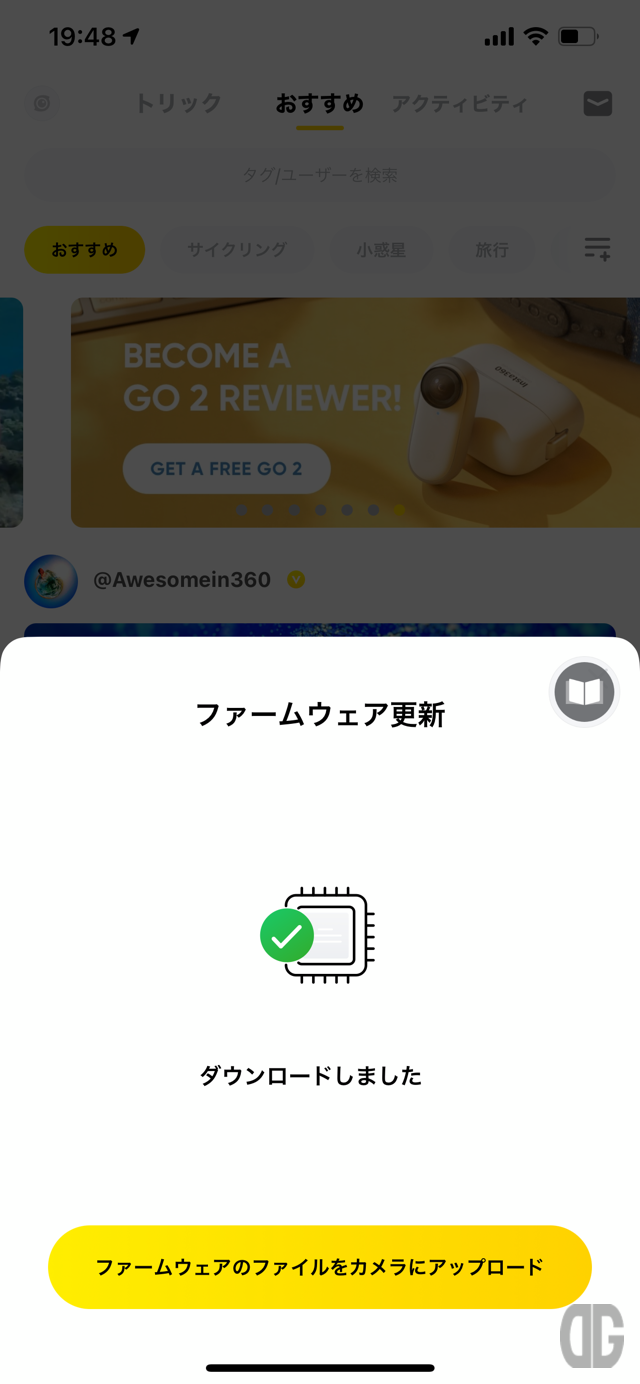Upload the firmware file to the camera
The height and width of the screenshot is (1384, 640).
(x=320, y=1267)
